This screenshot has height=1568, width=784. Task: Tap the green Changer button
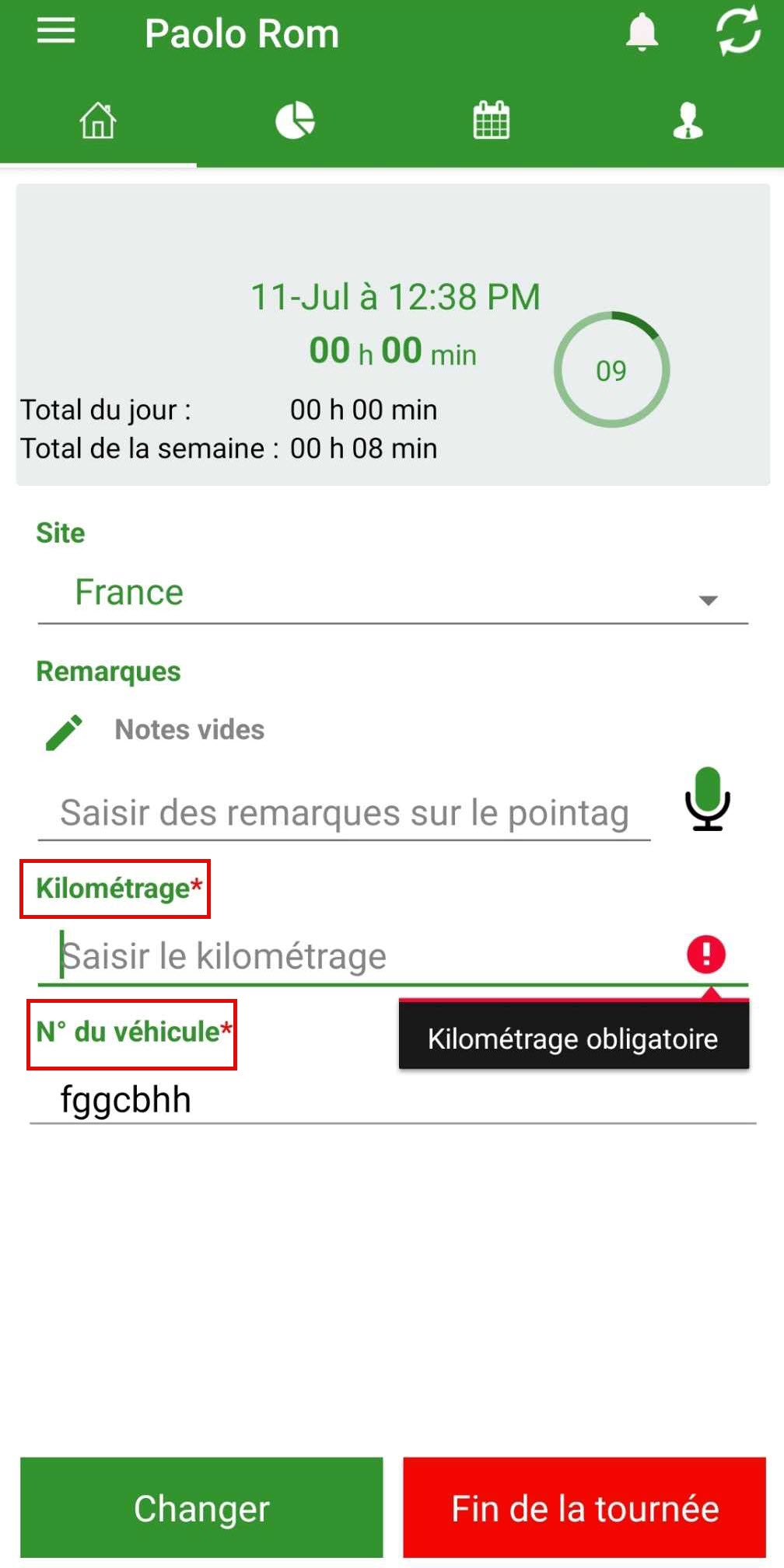tap(201, 1507)
